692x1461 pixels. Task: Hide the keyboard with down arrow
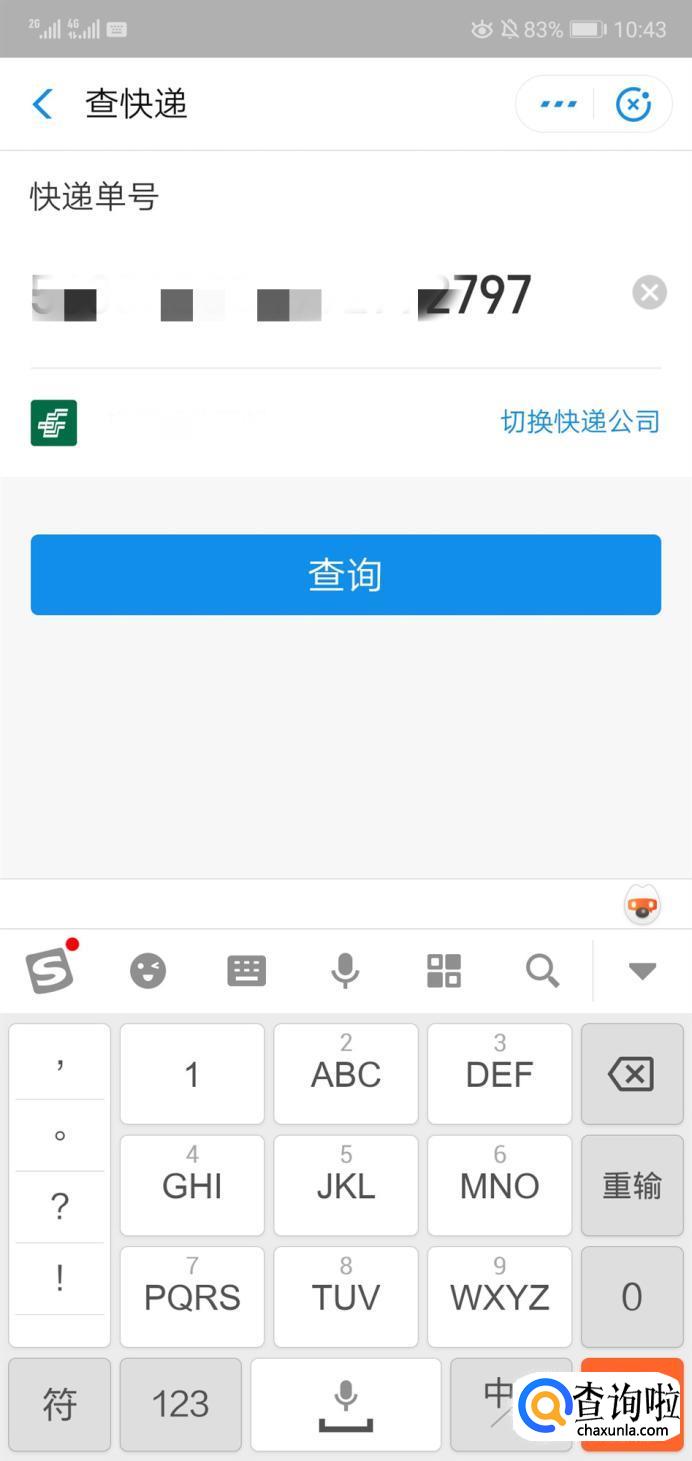[x=641, y=970]
